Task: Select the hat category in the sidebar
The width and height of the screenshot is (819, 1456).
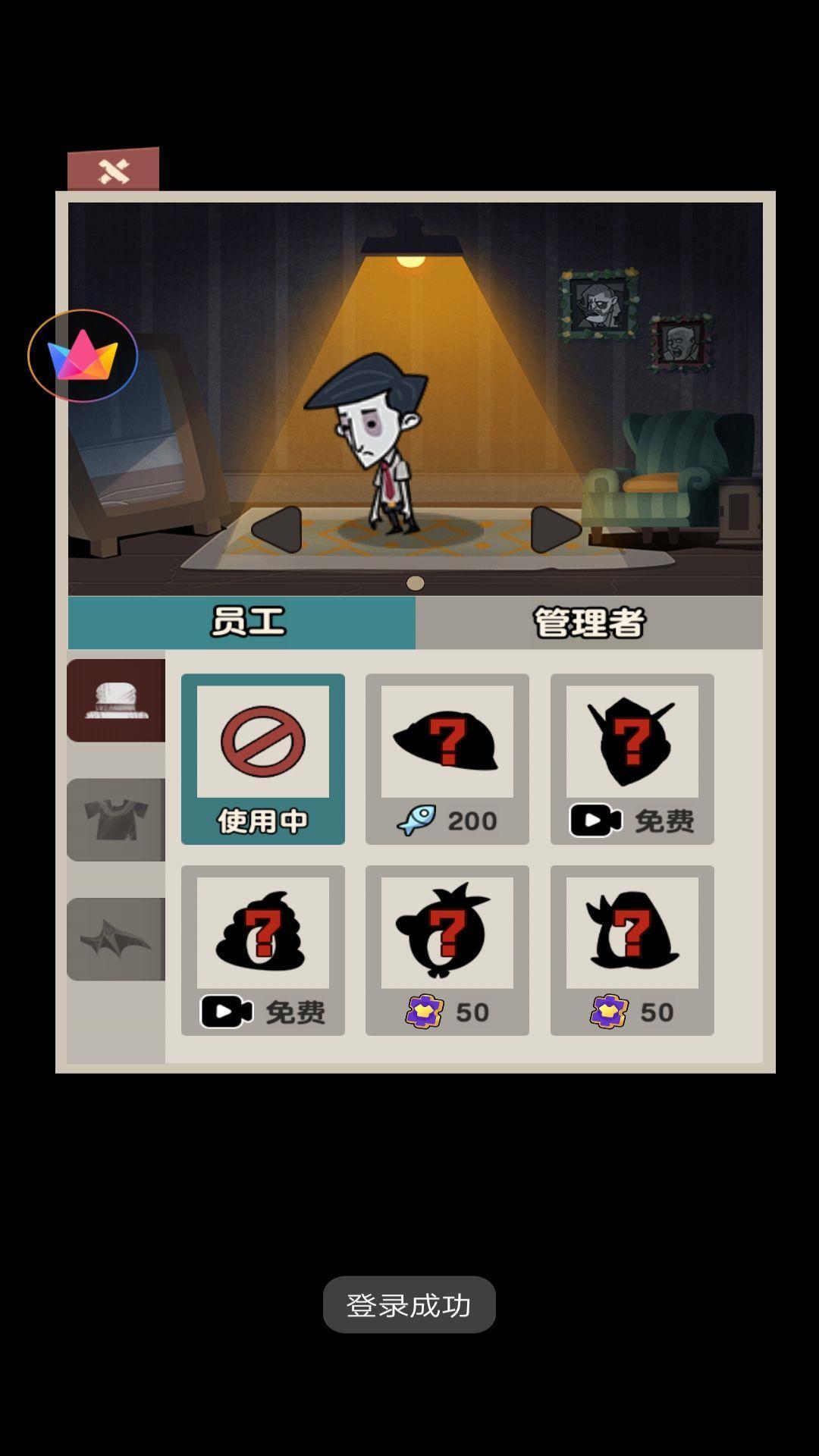Action: click(115, 698)
